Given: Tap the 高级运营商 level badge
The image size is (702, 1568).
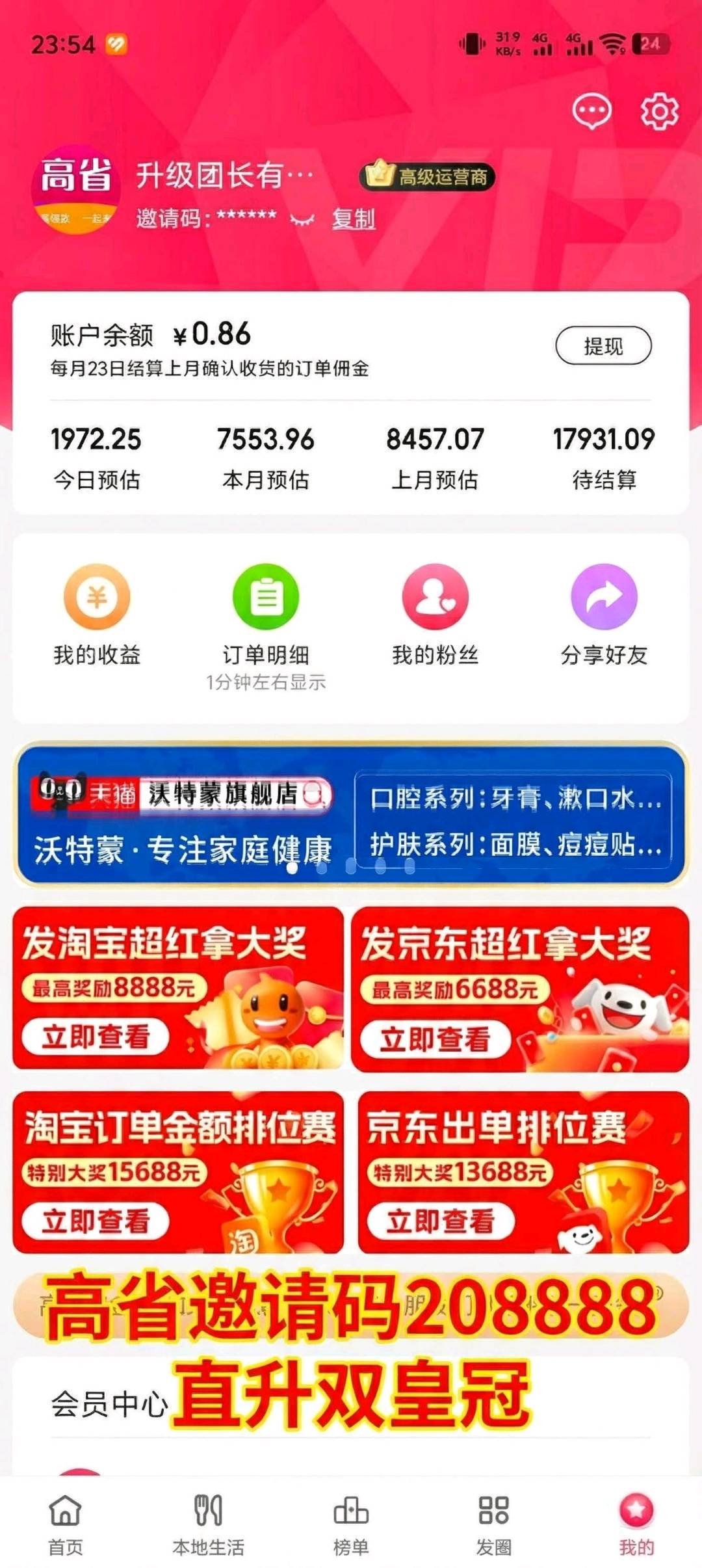Looking at the screenshot, I should coord(427,176).
